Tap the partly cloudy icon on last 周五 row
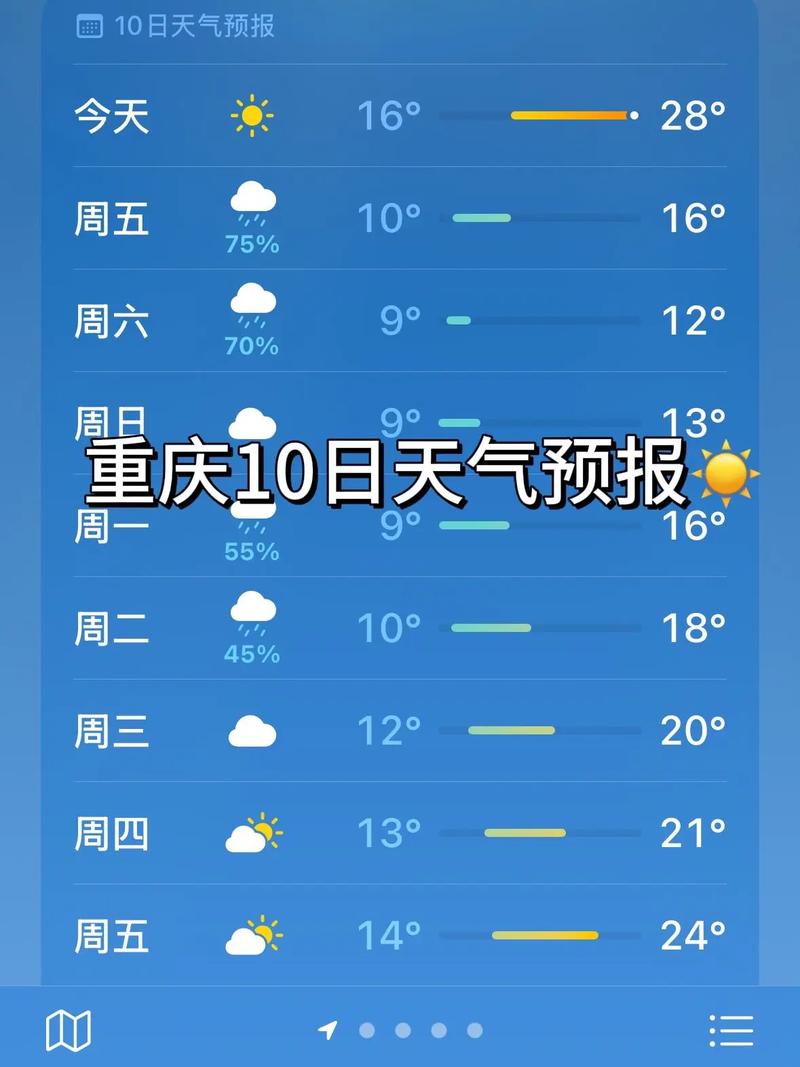Screen dimensions: 800x1067 coord(253,935)
